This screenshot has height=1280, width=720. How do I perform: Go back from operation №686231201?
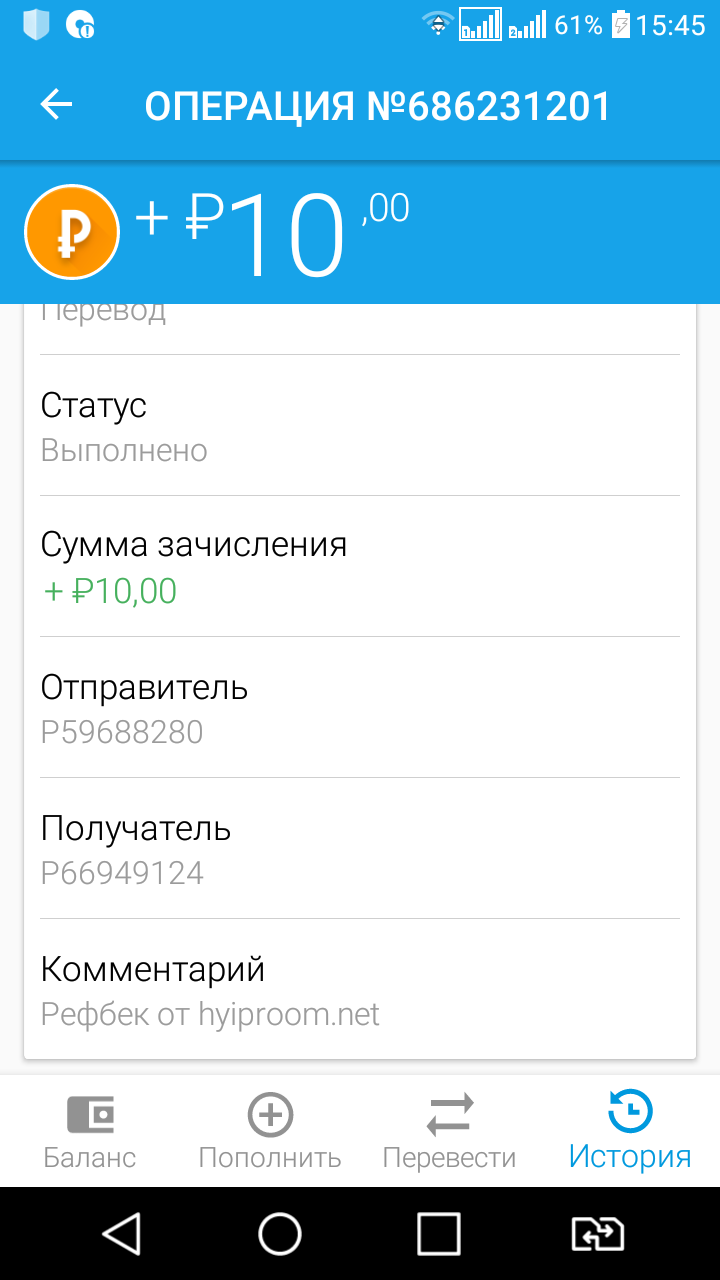[57, 105]
